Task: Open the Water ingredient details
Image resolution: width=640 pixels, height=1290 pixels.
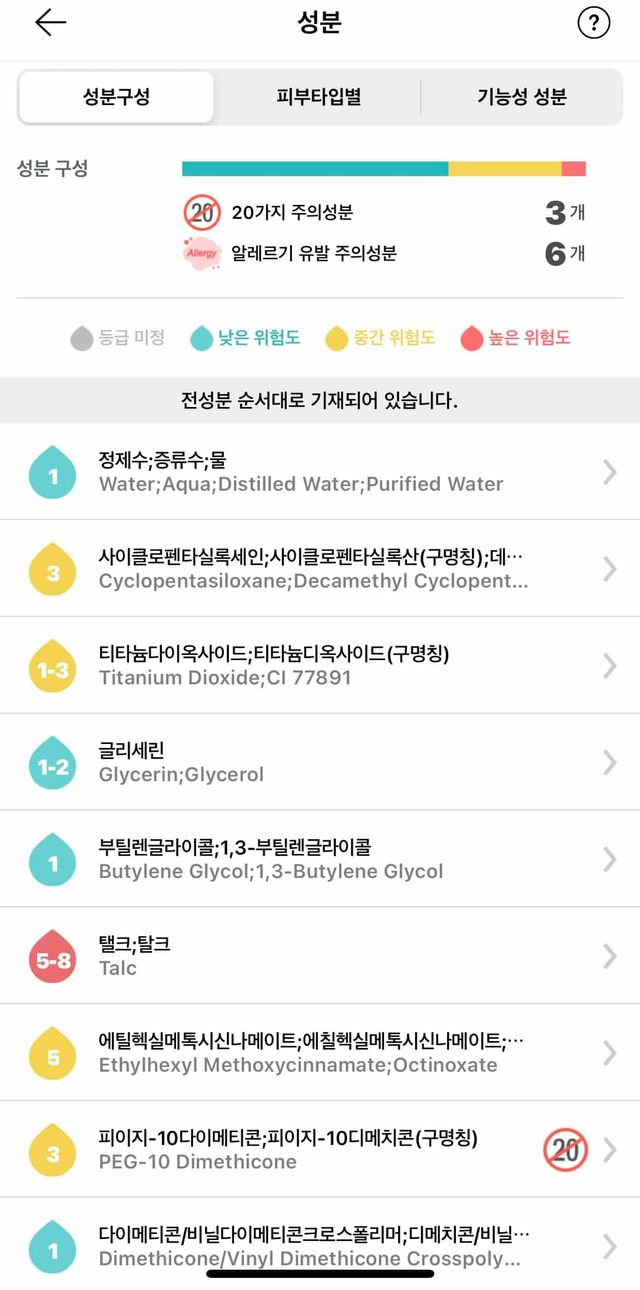Action: (320, 472)
